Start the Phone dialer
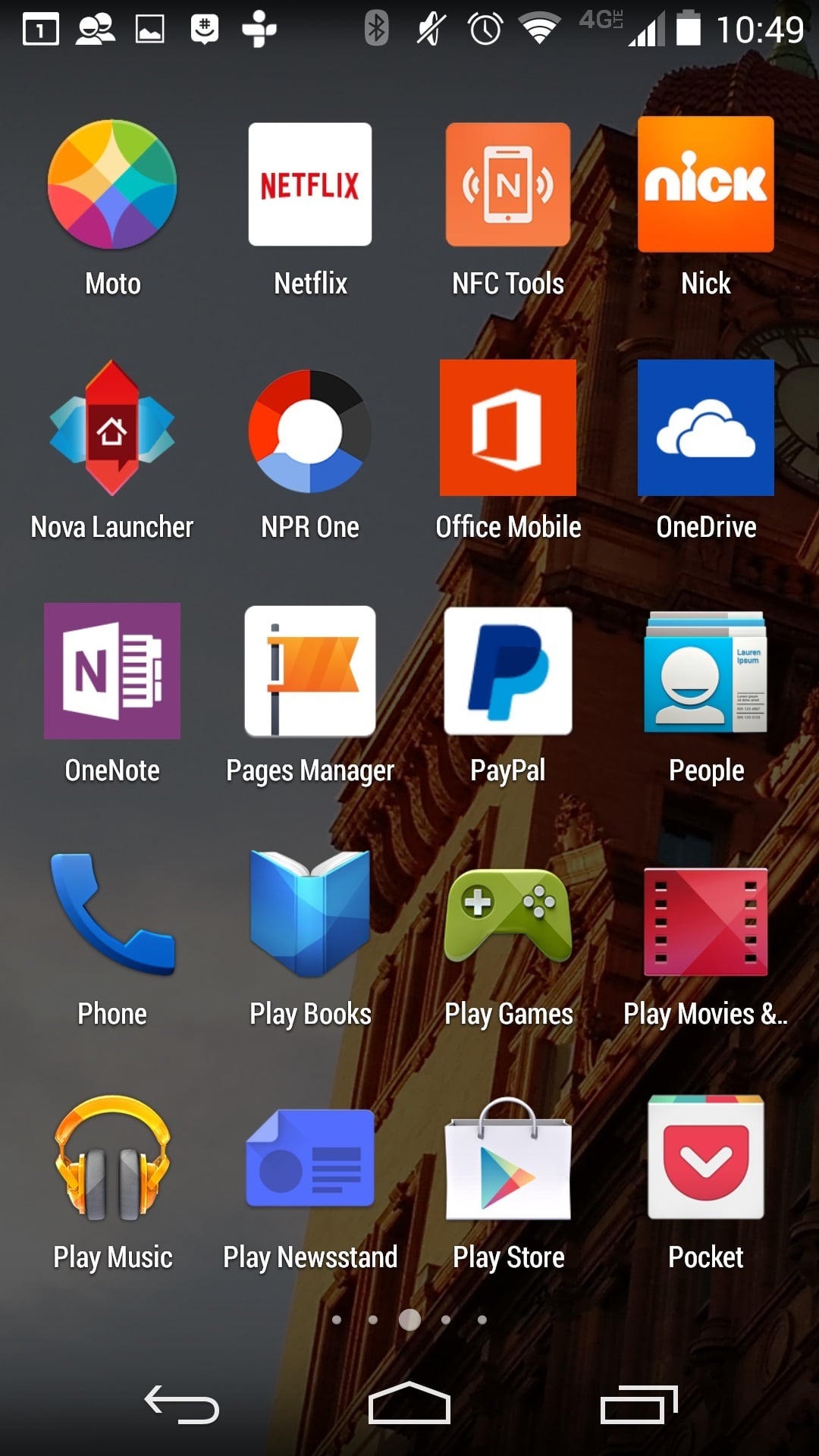This screenshot has height=1456, width=819. [111, 915]
